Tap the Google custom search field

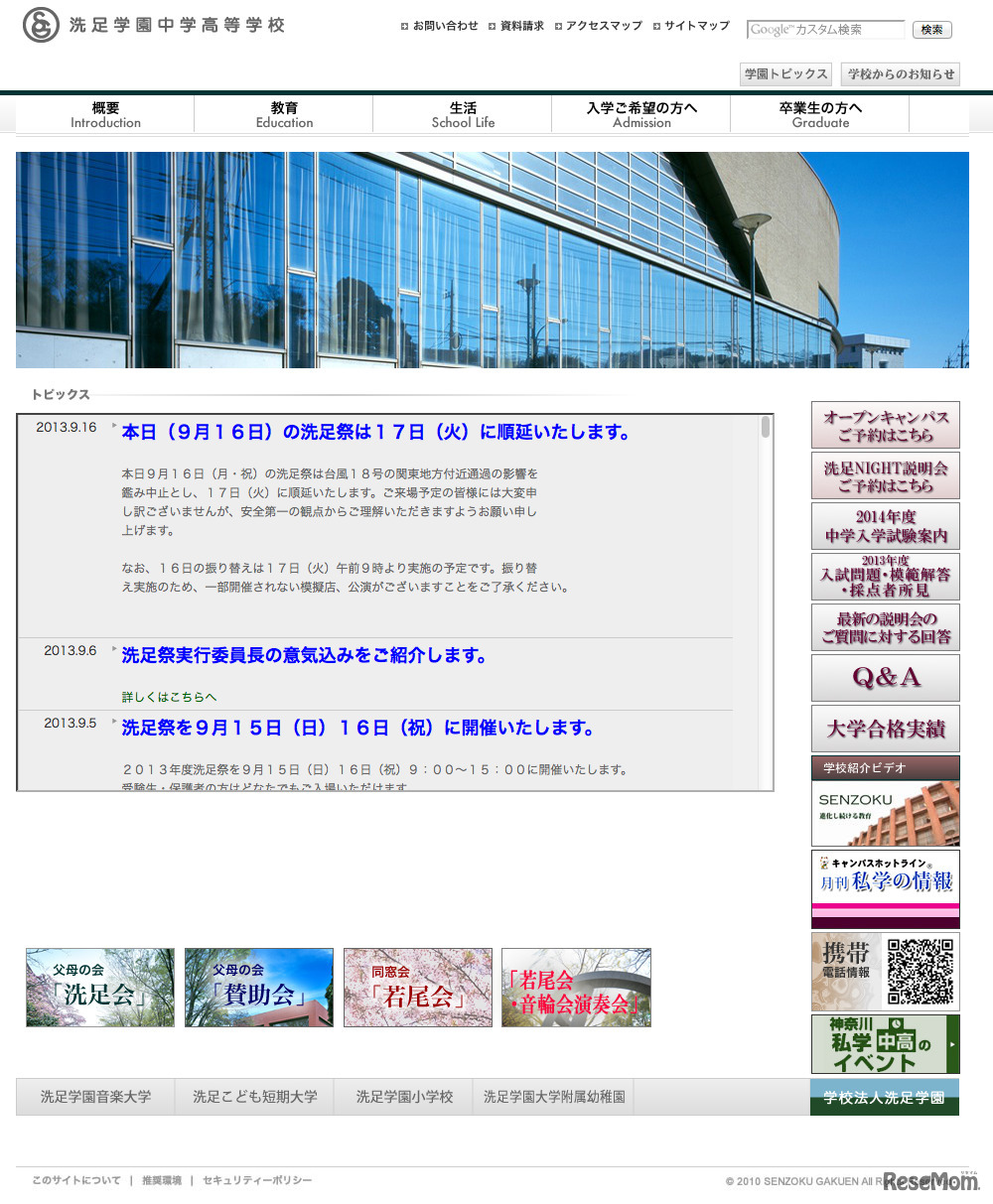pos(824,30)
